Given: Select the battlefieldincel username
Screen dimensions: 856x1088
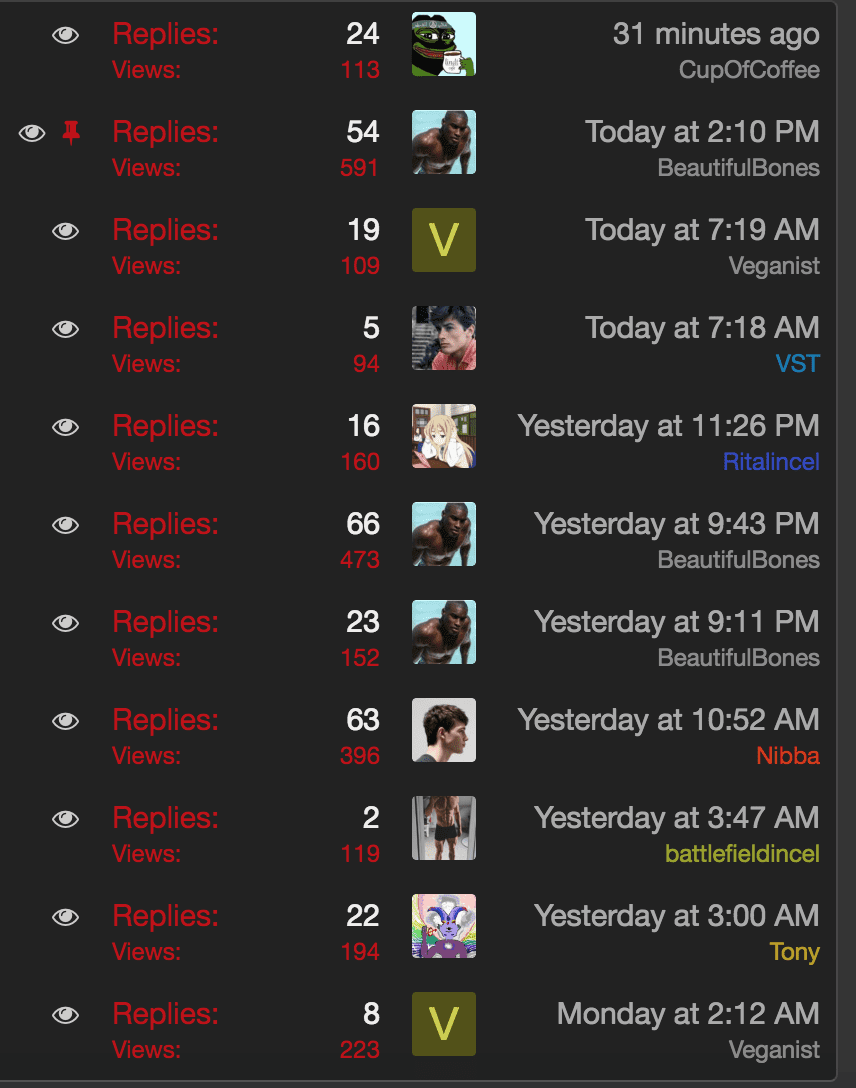Looking at the screenshot, I should tap(742, 854).
